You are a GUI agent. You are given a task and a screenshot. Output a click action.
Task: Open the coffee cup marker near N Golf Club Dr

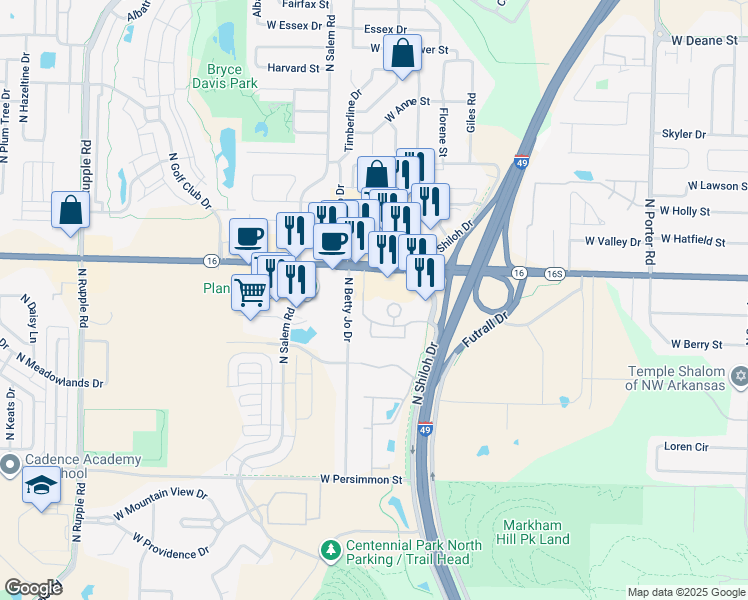249,237
